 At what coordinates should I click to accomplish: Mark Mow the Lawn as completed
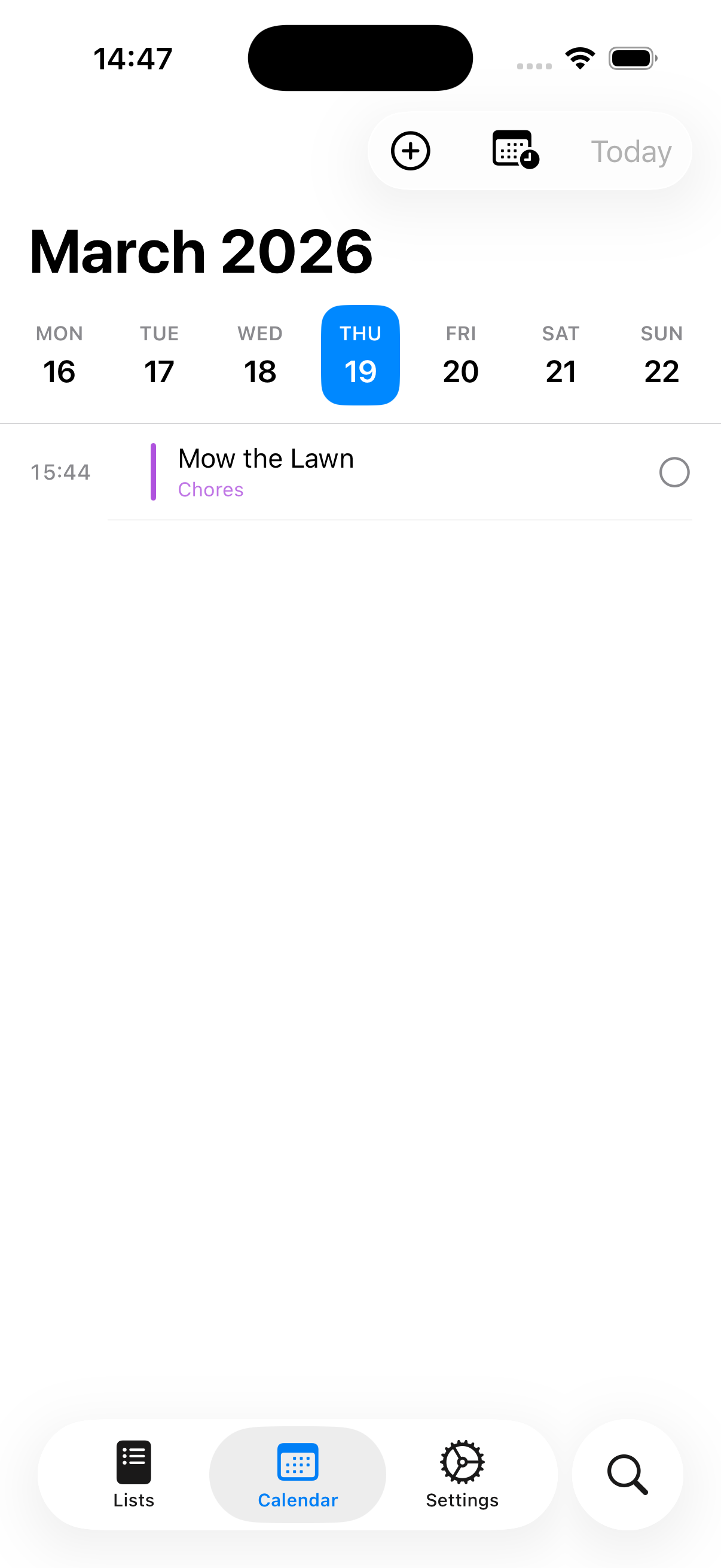pyautogui.click(x=674, y=472)
